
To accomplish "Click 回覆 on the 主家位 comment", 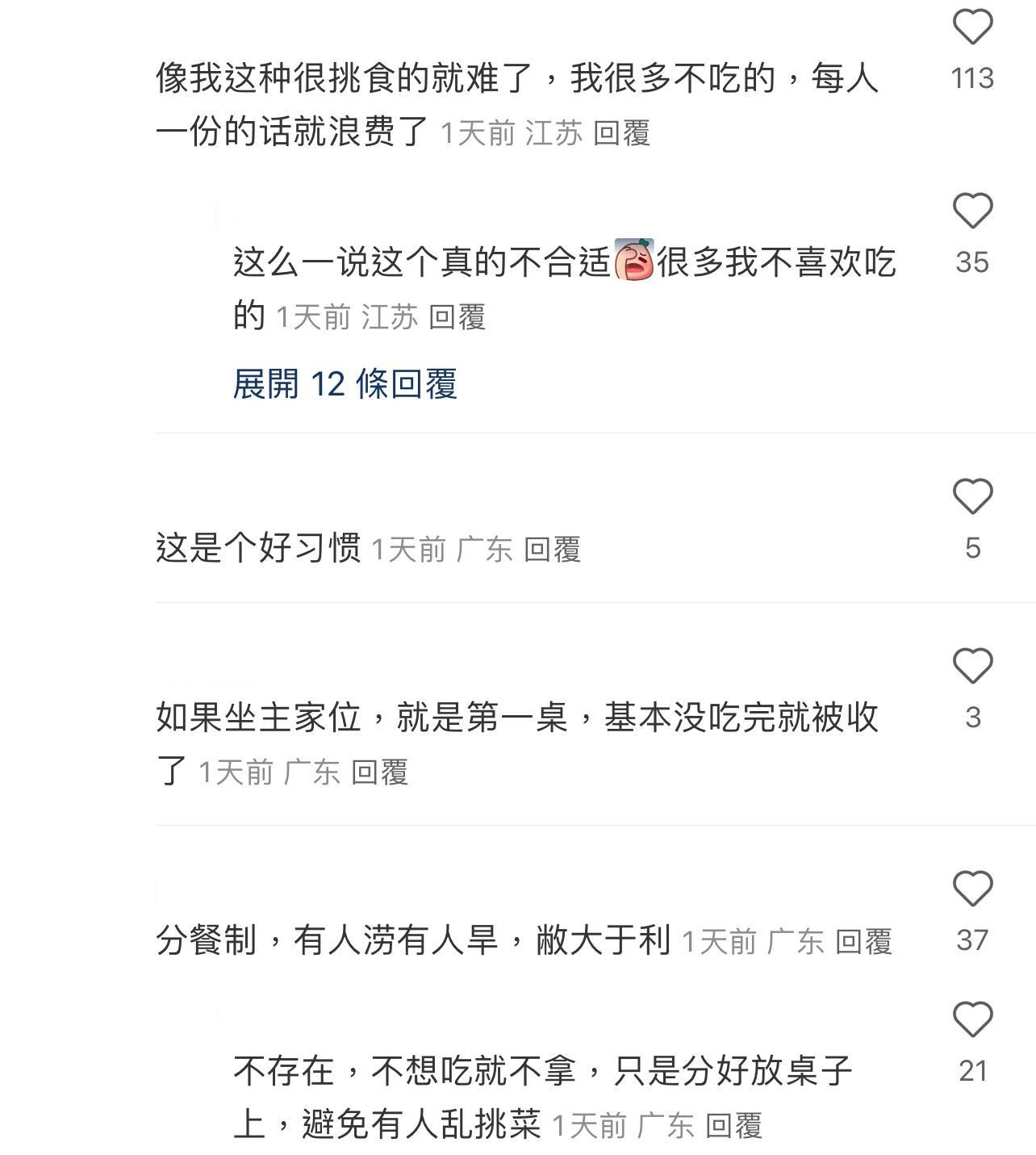I will [381, 772].
